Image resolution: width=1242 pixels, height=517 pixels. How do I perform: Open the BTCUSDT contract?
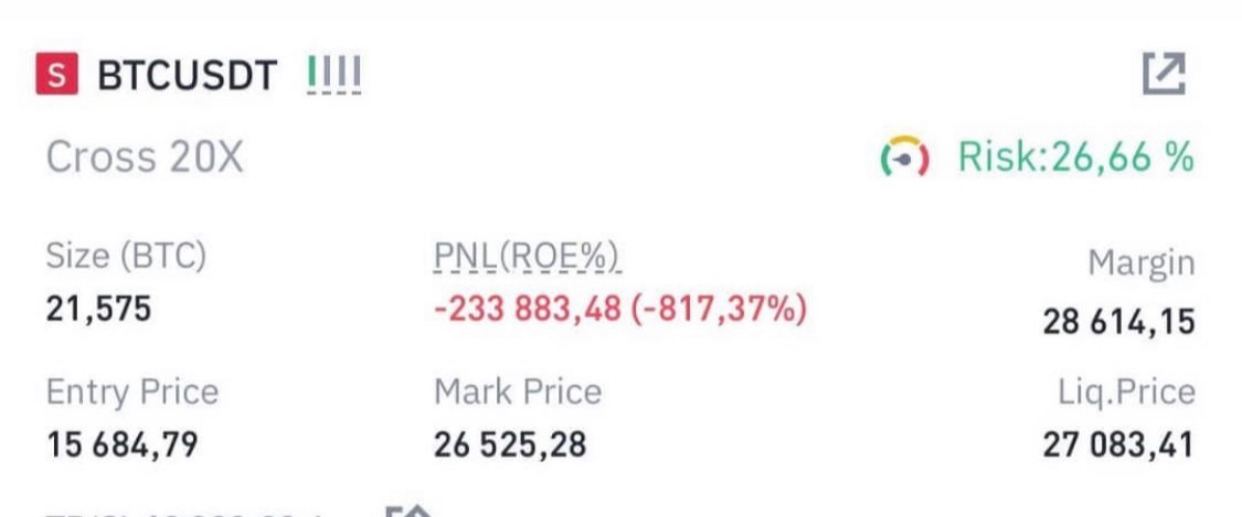click(186, 76)
